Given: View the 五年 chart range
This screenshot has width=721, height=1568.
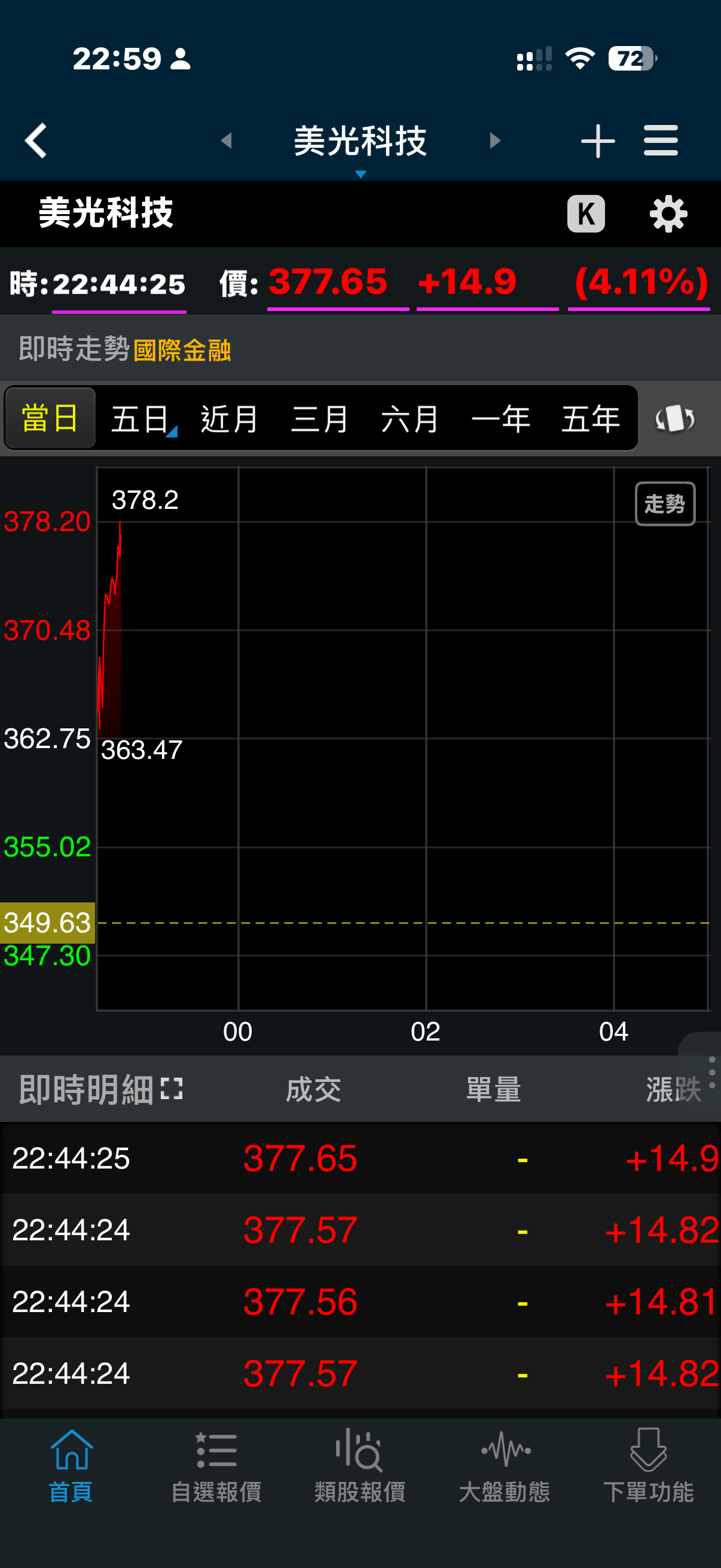Looking at the screenshot, I should point(590,419).
